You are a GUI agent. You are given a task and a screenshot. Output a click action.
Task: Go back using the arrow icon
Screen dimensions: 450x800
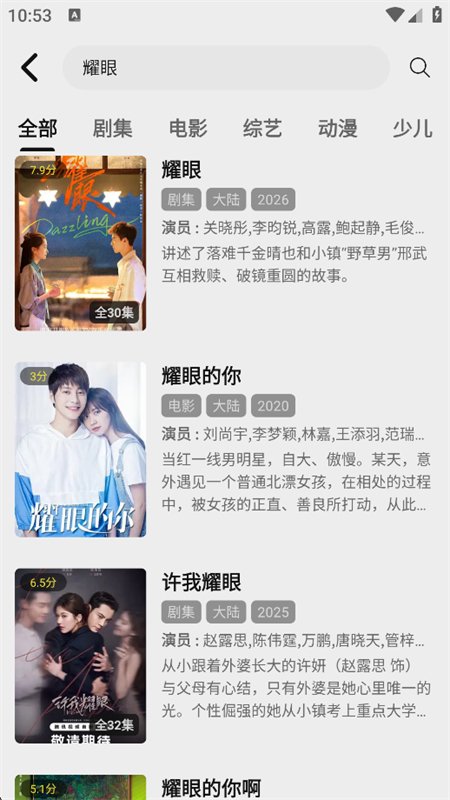(x=30, y=67)
